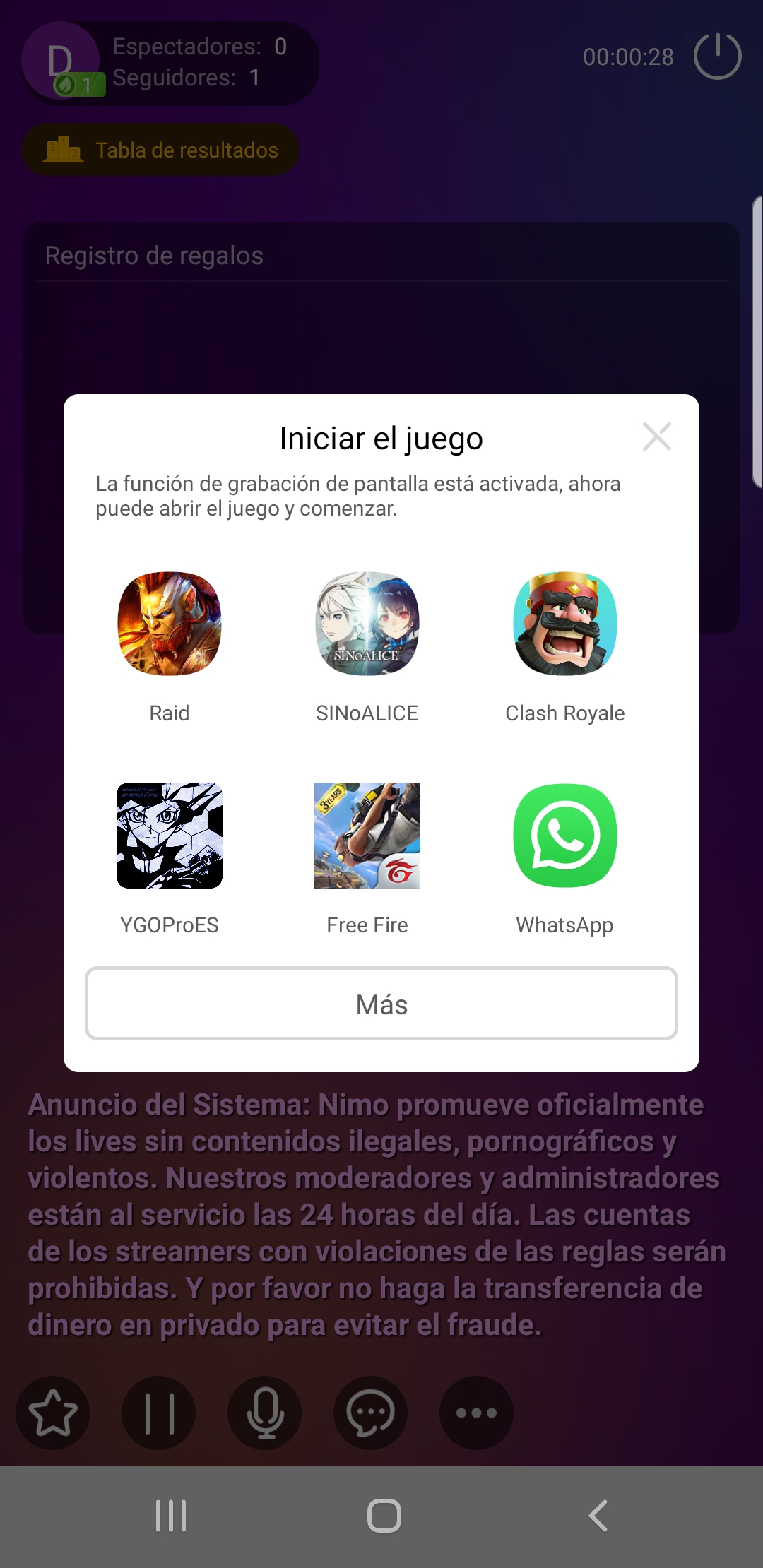The width and height of the screenshot is (763, 1568).
Task: Choose Free Fire to stream
Action: [x=367, y=836]
